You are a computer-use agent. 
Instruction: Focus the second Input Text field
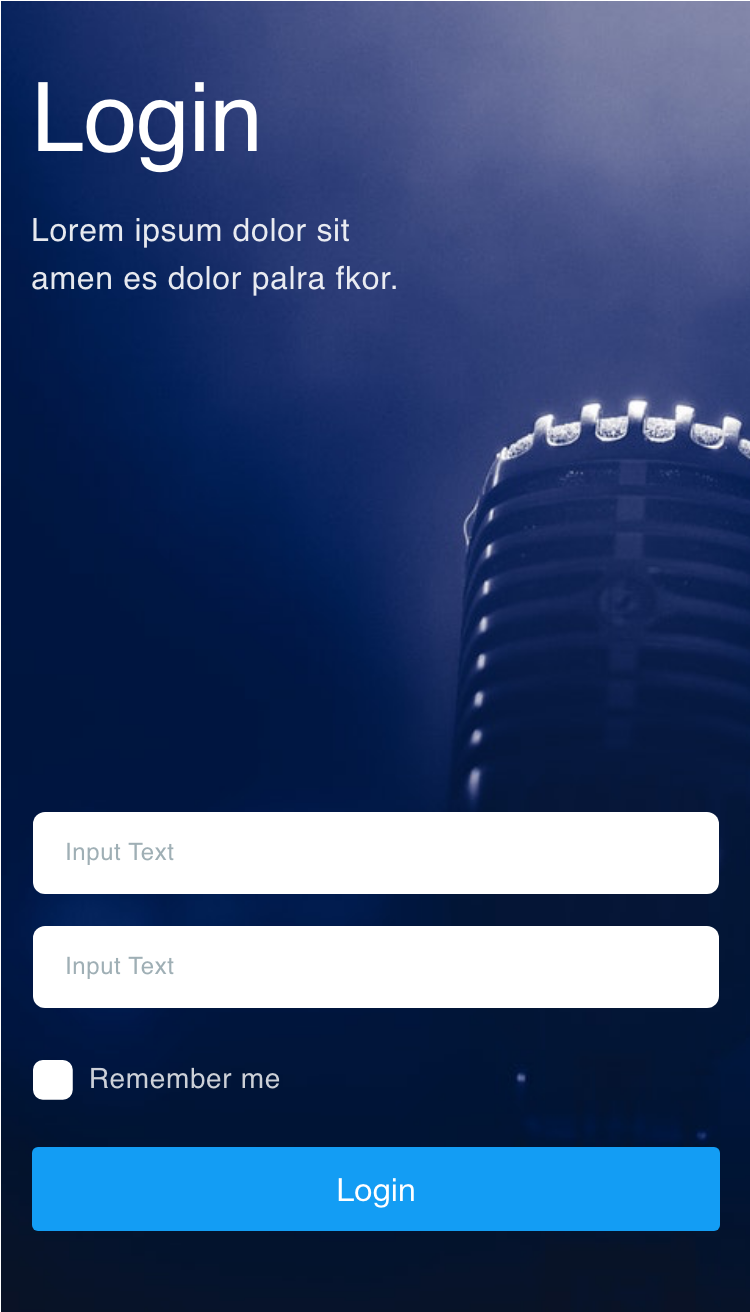375,967
